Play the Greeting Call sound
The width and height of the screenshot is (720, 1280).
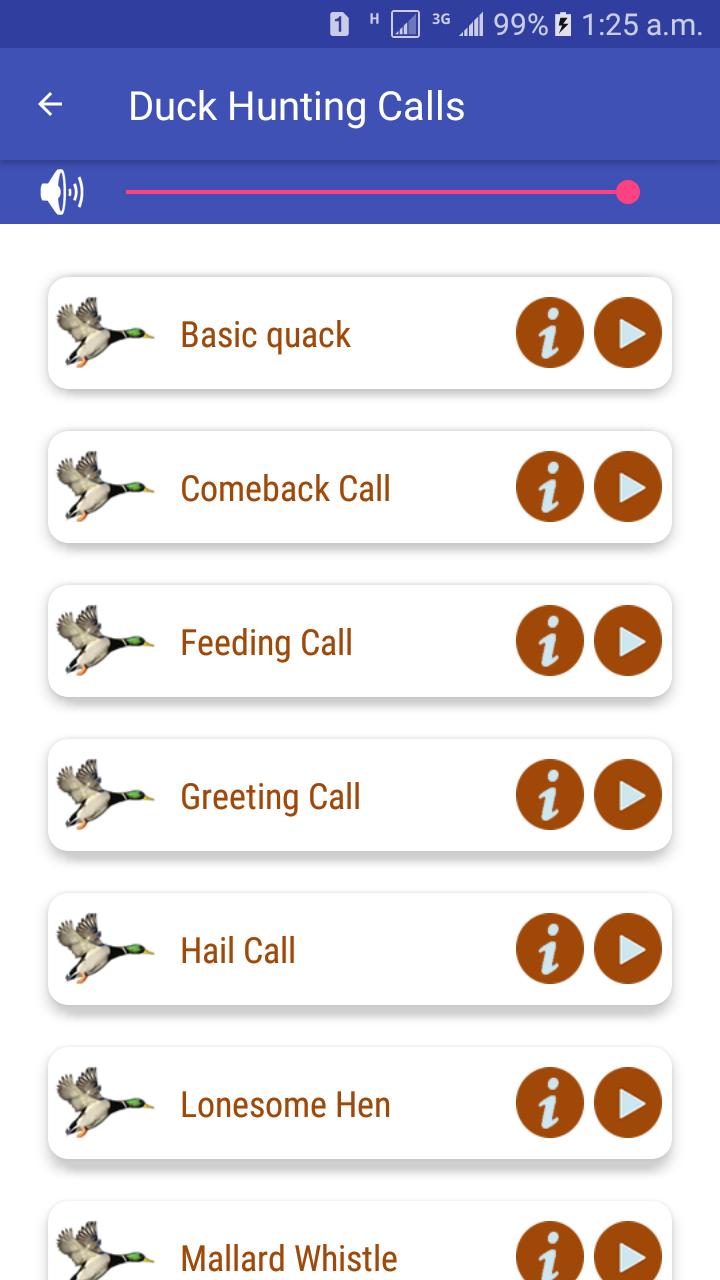[628, 795]
